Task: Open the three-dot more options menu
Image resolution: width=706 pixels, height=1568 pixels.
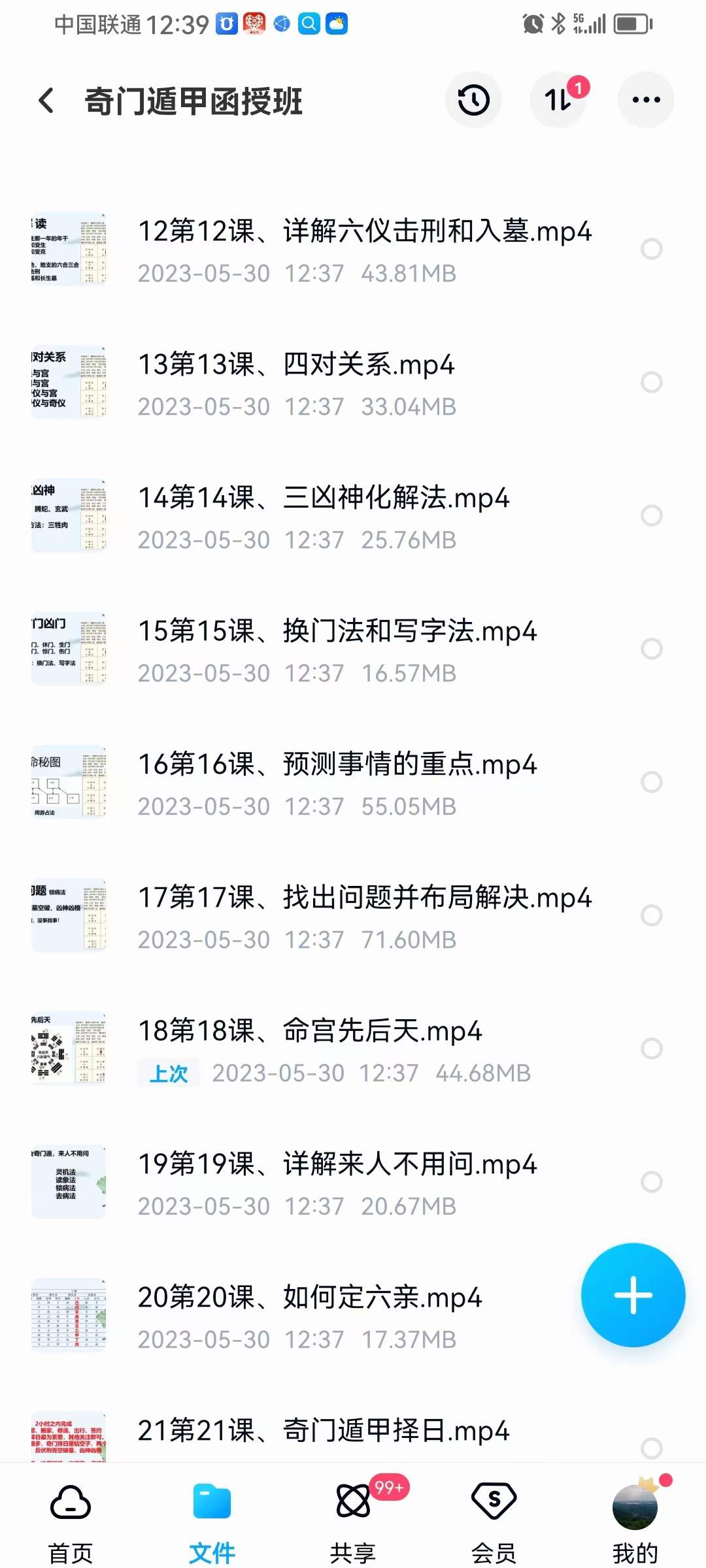Action: coord(645,99)
